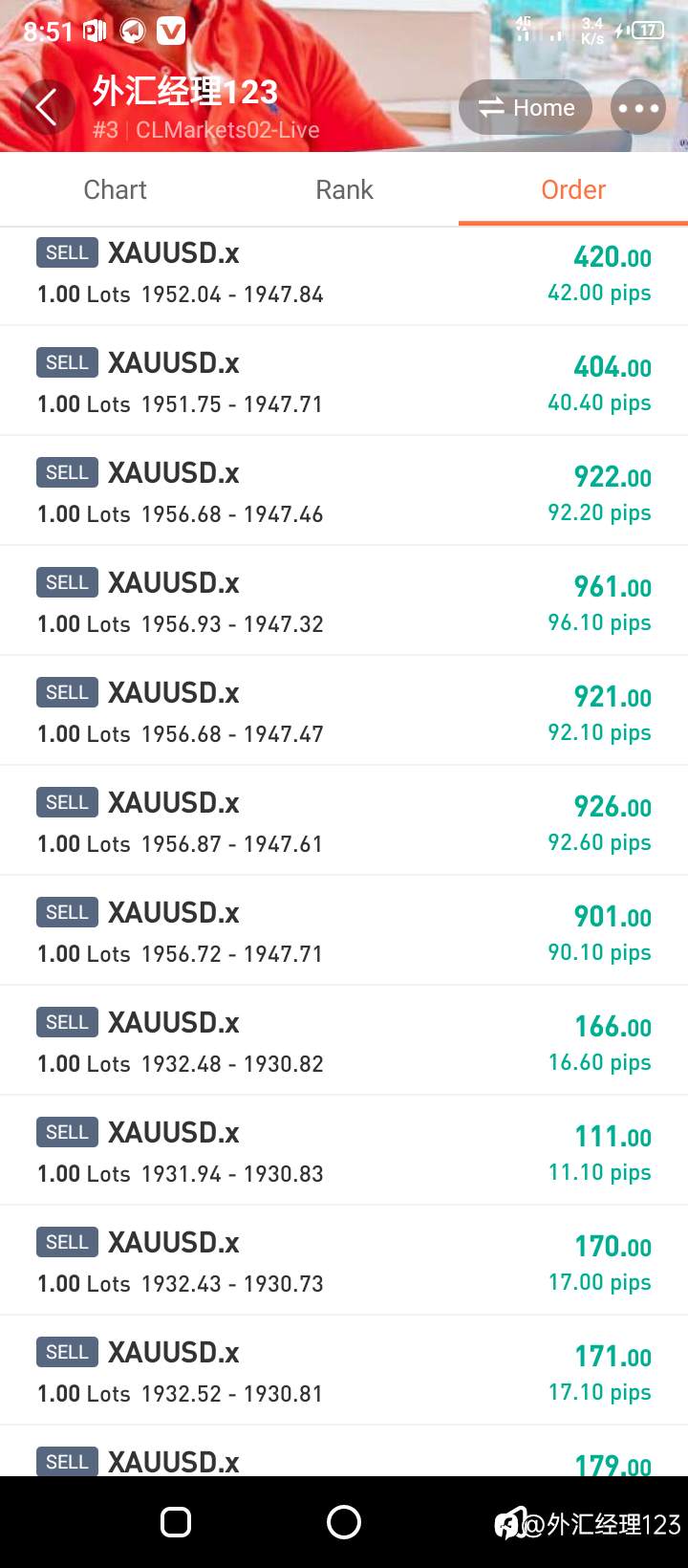
Task: Open the sell order with 961.00 profit
Action: (344, 602)
